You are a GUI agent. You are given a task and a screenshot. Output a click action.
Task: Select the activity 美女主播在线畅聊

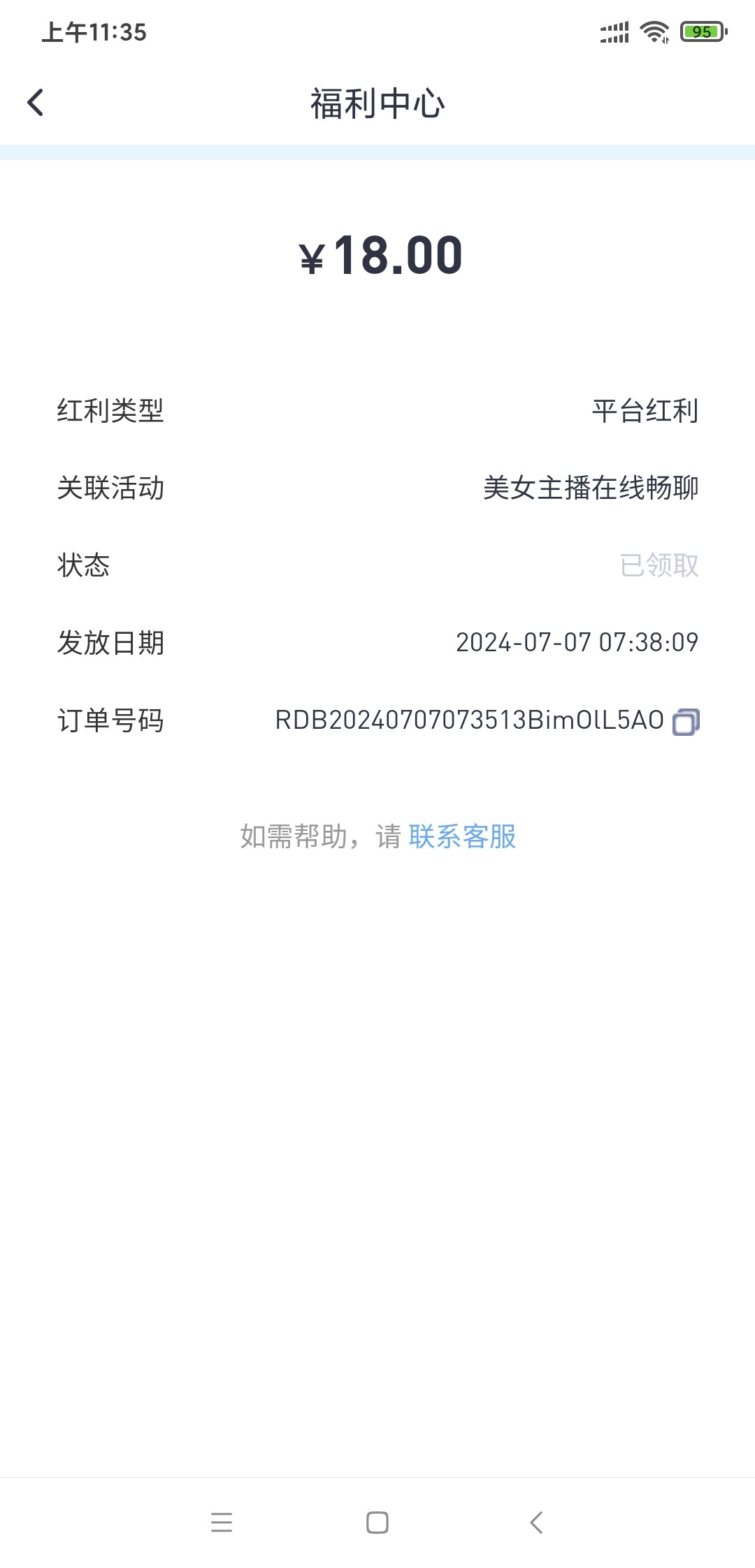pyautogui.click(x=593, y=490)
